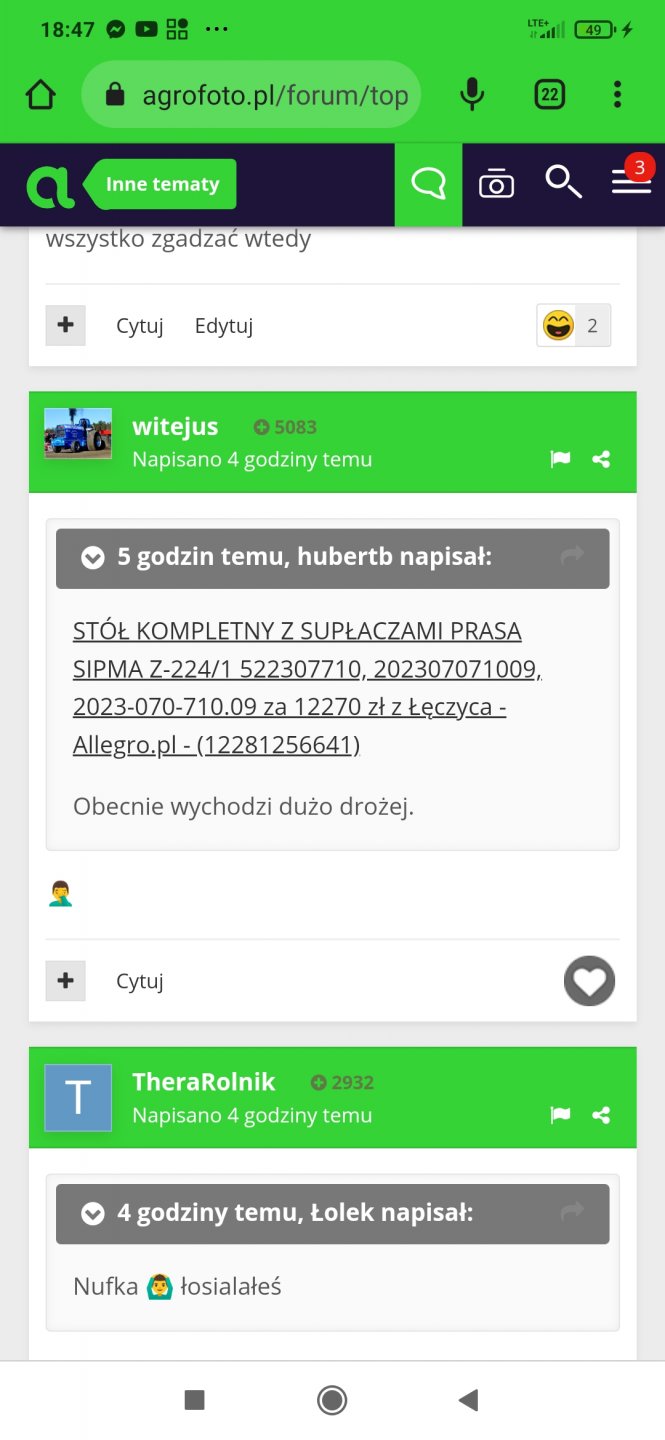665x1440 pixels.
Task: Open the browser overflow menu
Action: [617, 95]
